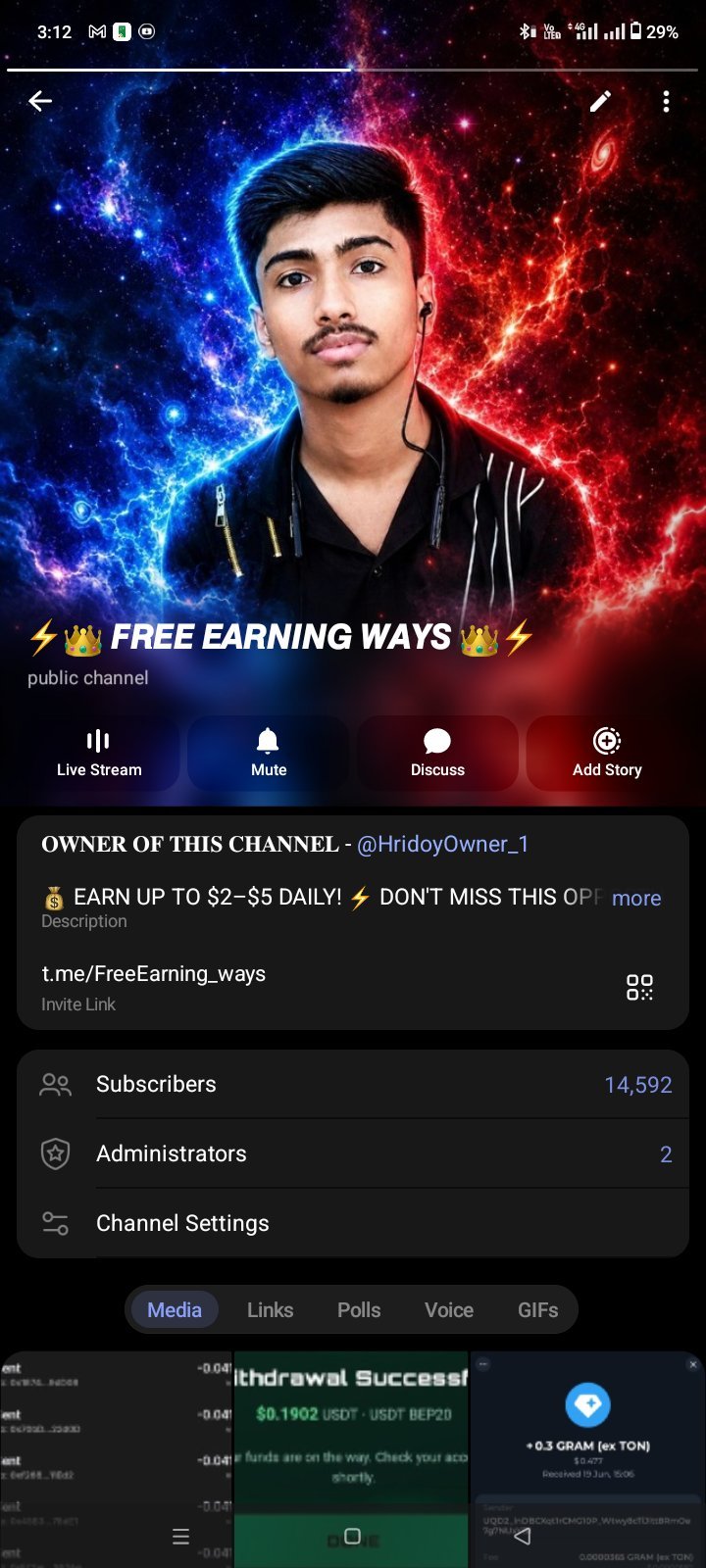Edit channel with the pencil icon

[600, 101]
